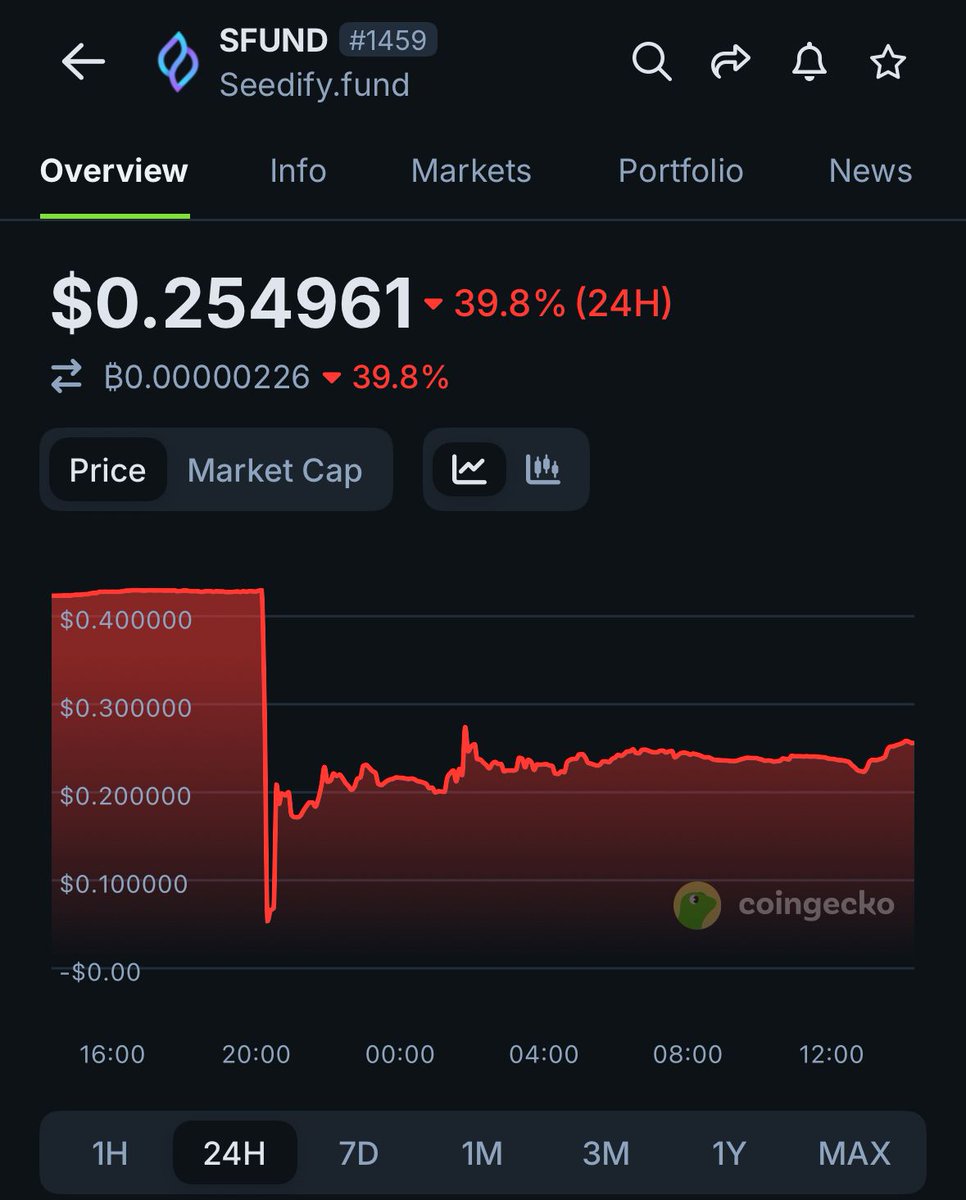Show the 1M price range
Screen dimensions: 966x1200
(x=482, y=1153)
